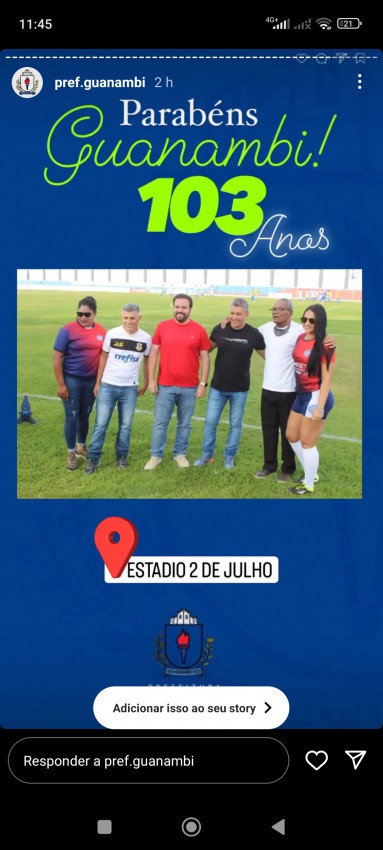Tap Adicionar isso ao seu story
Screen dimensions: 383x850
point(191,708)
